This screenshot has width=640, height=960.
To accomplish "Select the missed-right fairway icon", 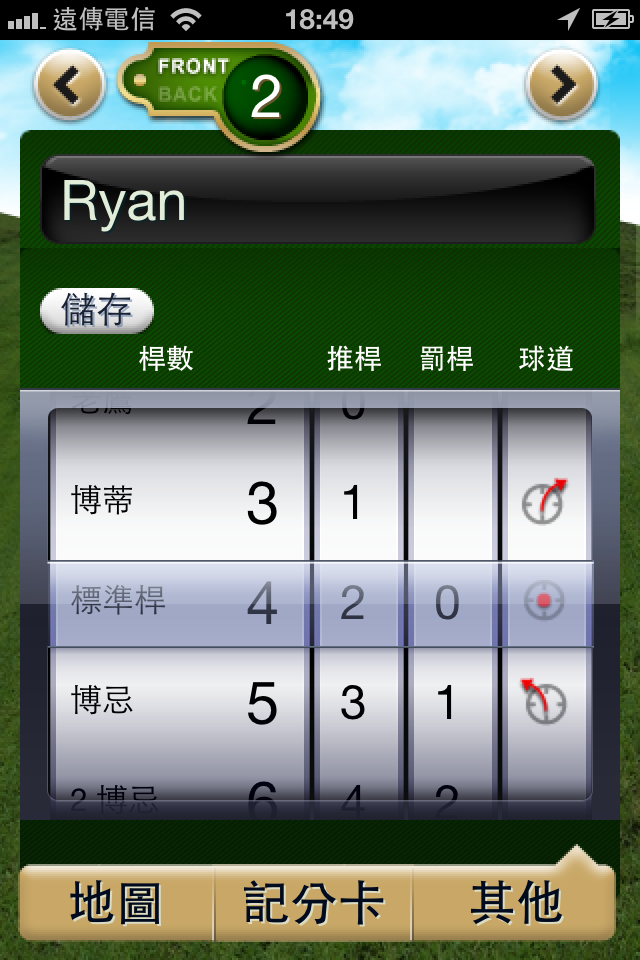I will 545,502.
